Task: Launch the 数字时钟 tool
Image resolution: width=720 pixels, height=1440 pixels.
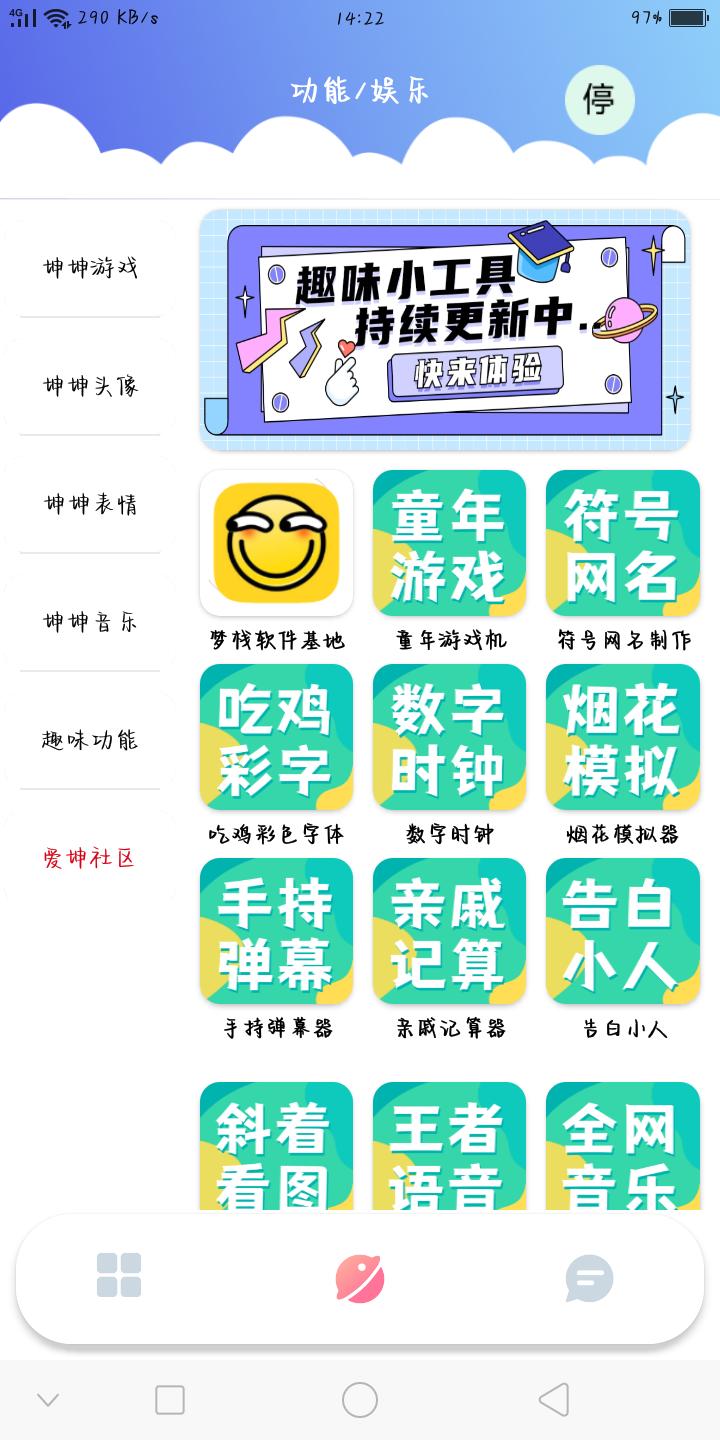Action: click(x=449, y=737)
